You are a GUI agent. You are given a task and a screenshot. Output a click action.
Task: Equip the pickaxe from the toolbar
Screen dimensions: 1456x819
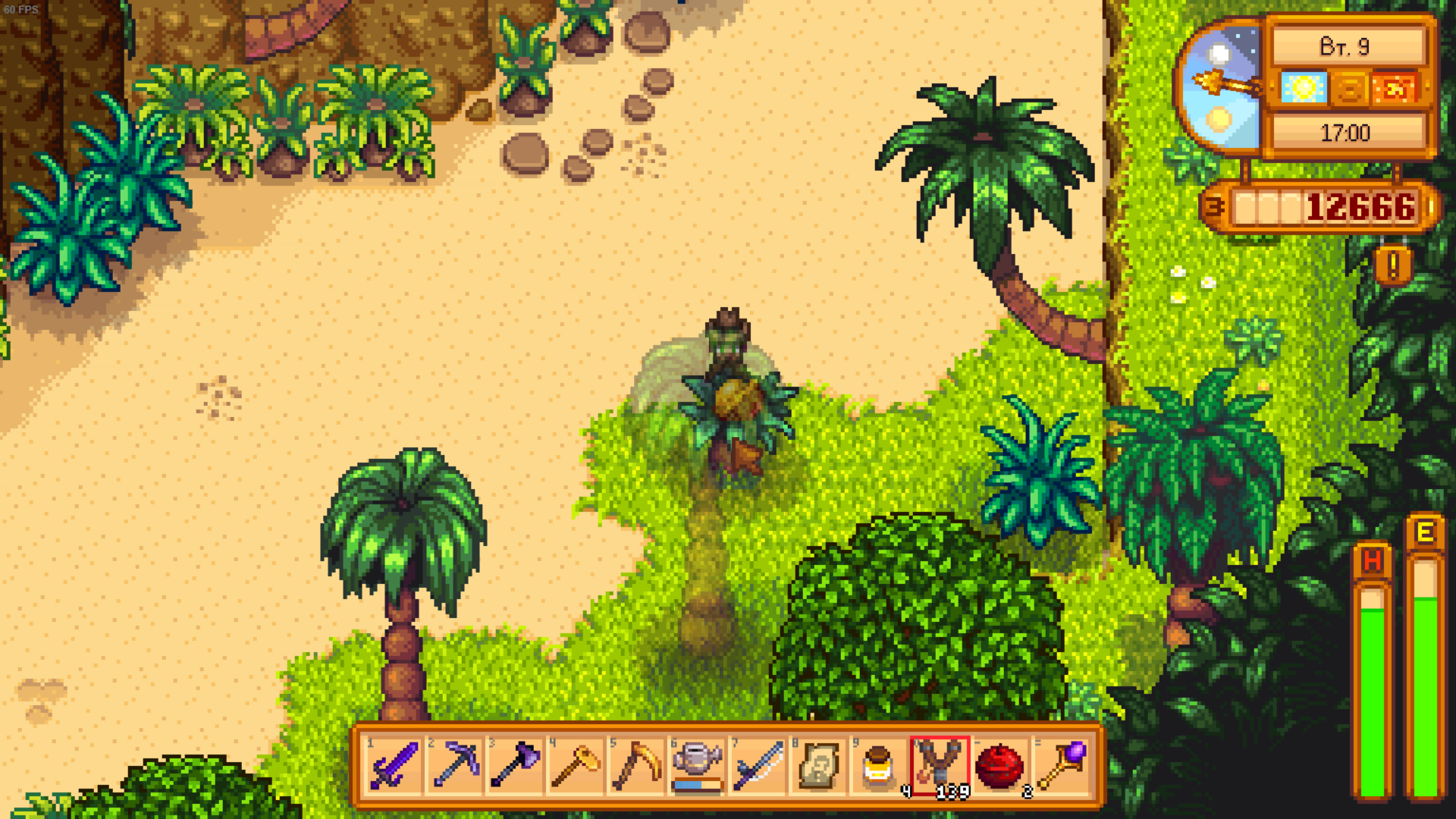455,764
